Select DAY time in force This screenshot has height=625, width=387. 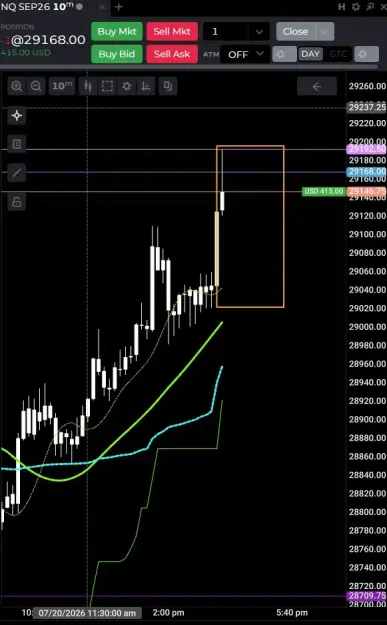[310, 54]
